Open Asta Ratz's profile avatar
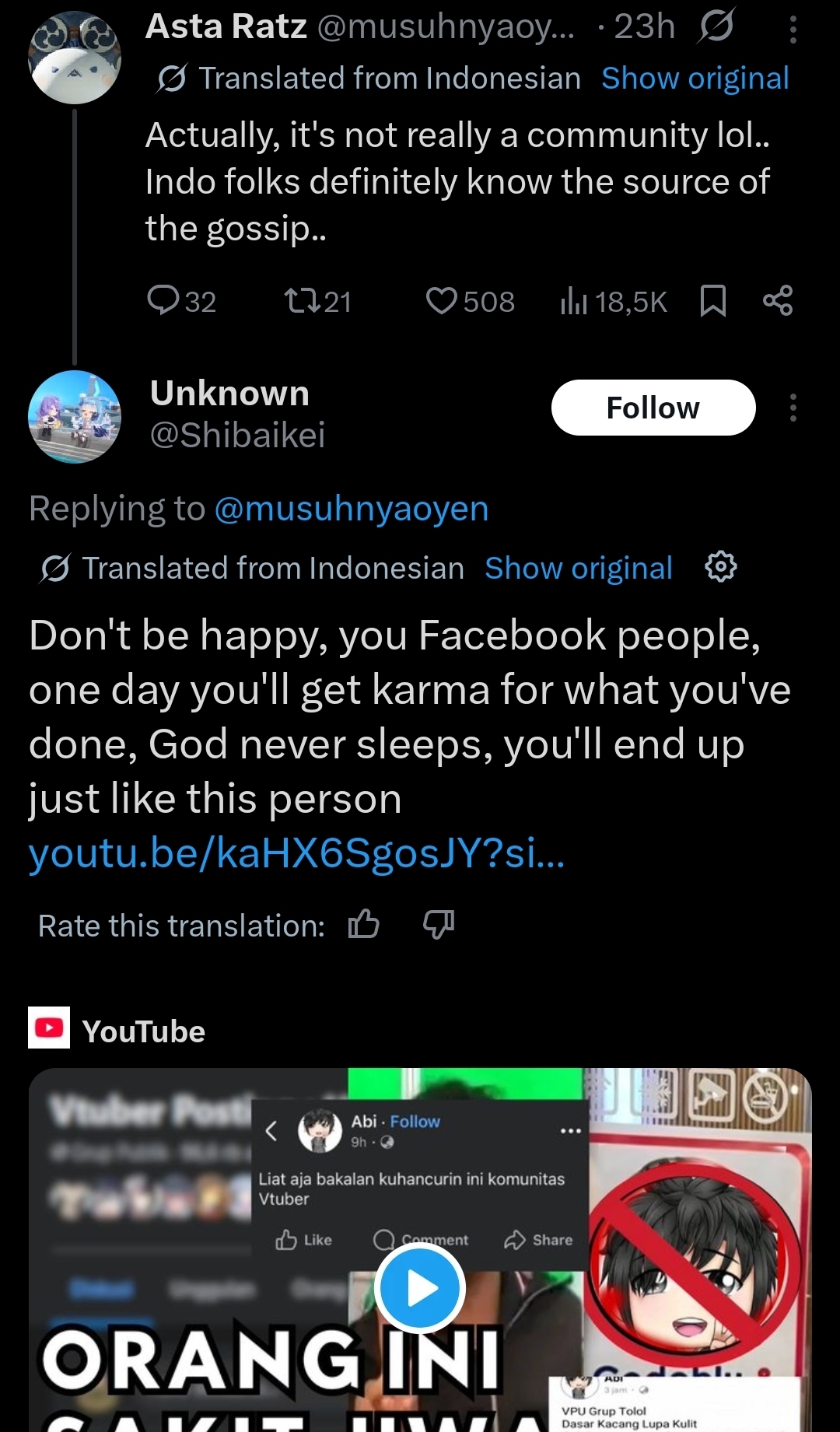 point(75,58)
